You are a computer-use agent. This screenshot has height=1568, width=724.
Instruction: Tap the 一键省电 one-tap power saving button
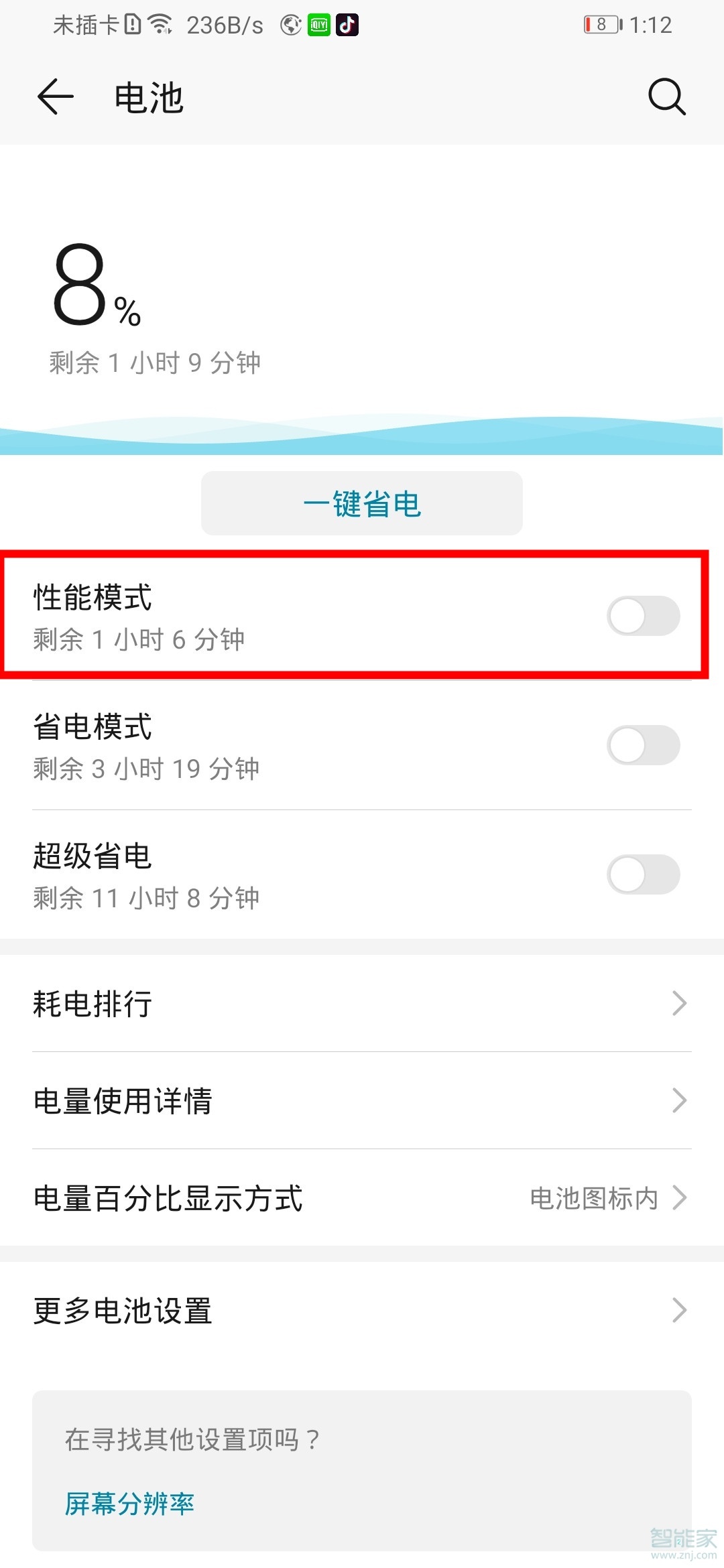pyautogui.click(x=362, y=503)
